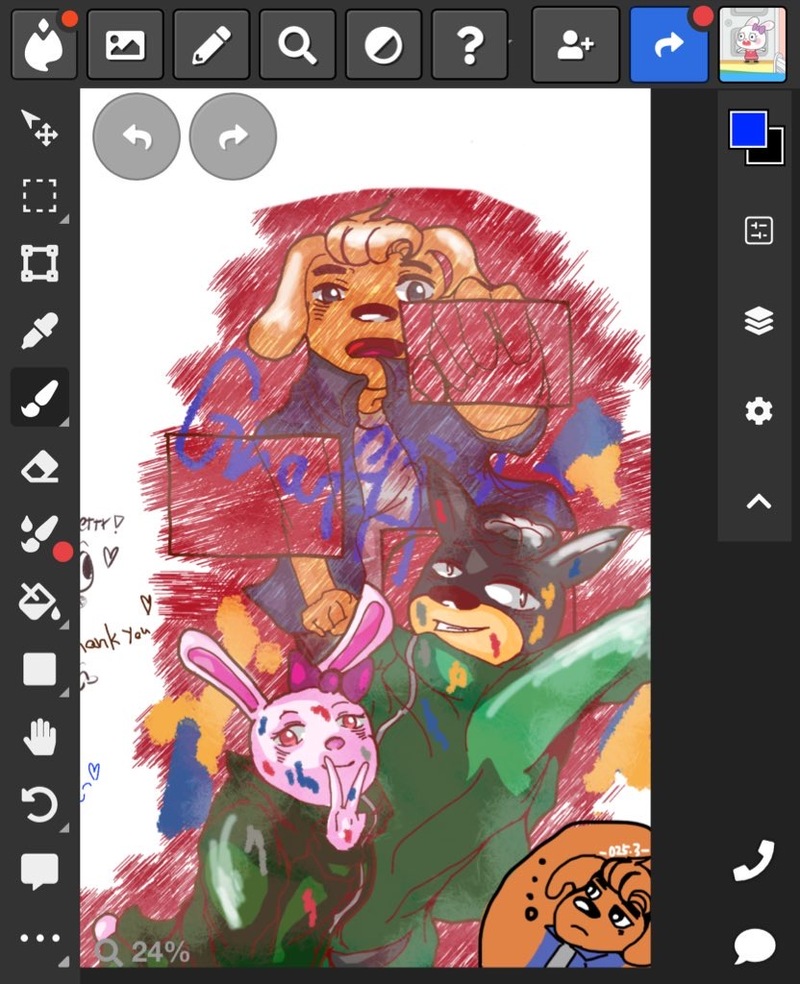Select the move tool

tap(40, 128)
